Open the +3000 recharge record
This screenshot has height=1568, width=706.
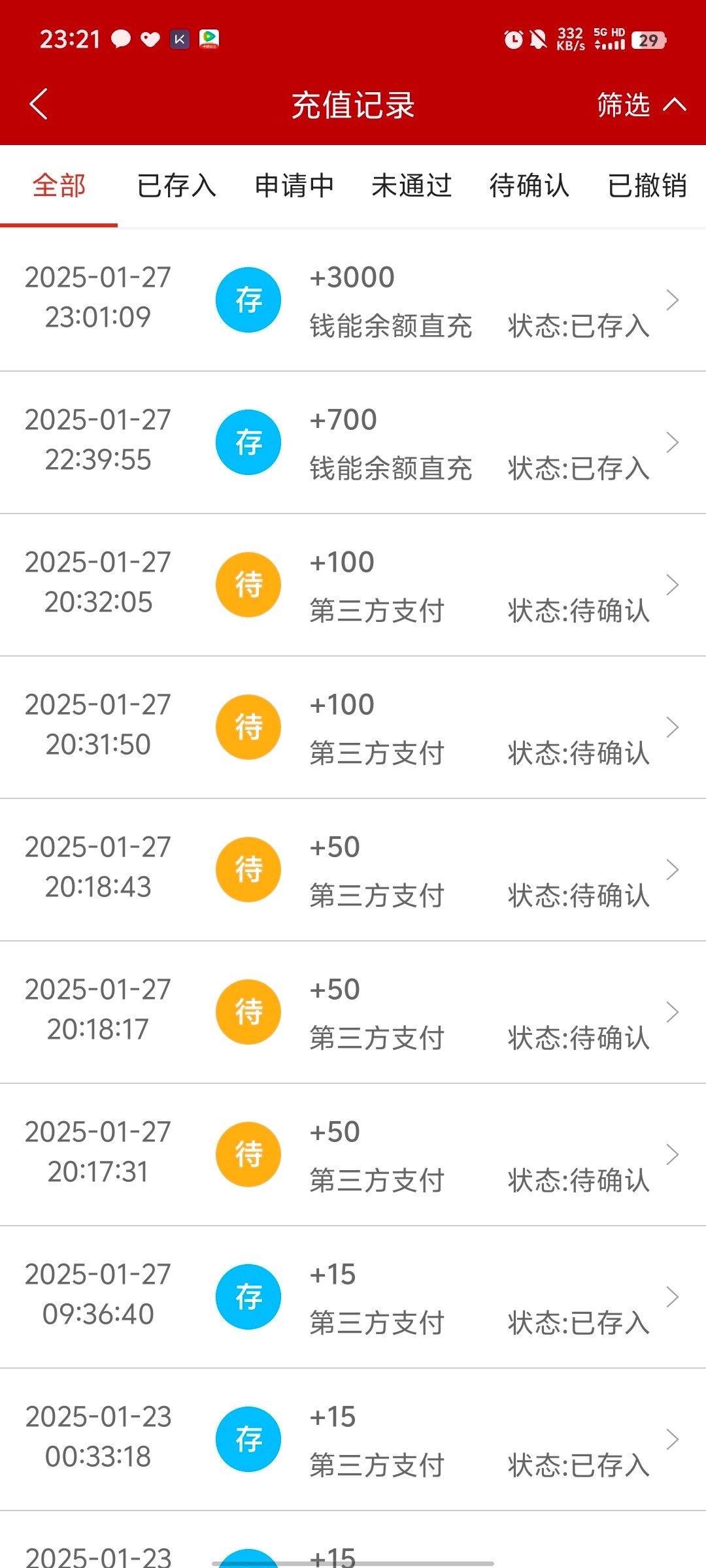pyautogui.click(x=353, y=301)
